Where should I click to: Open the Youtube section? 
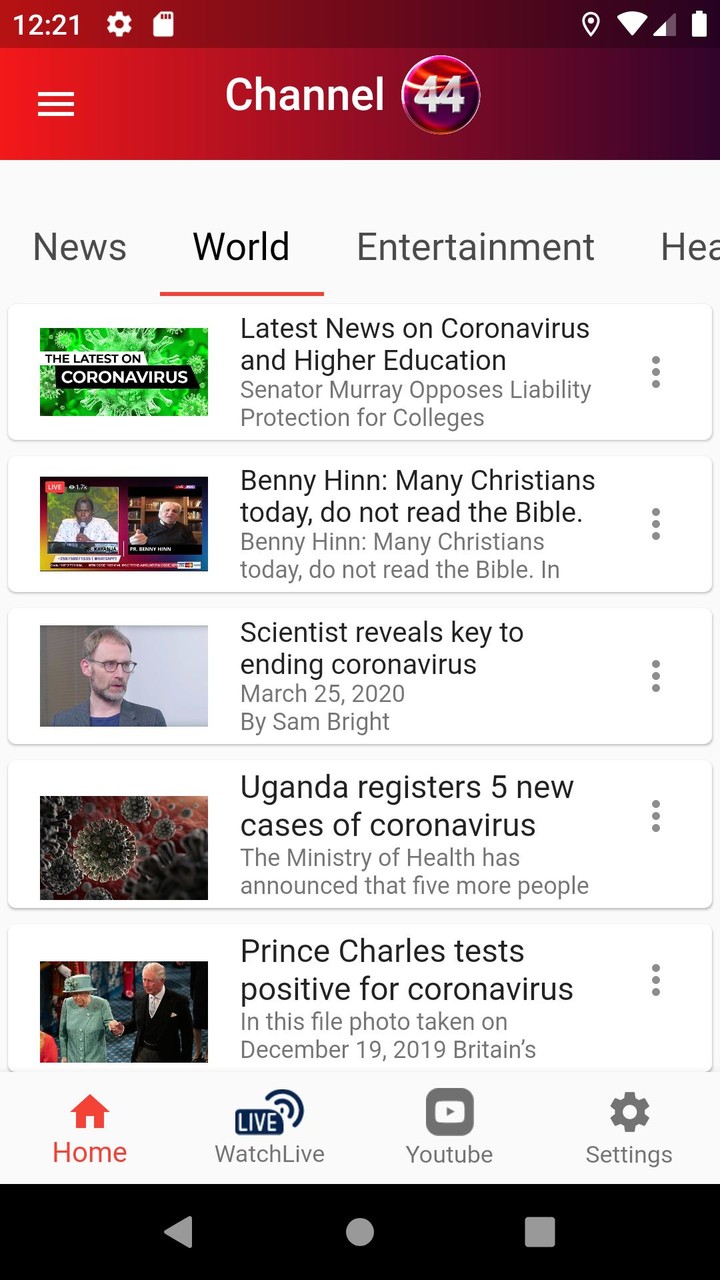tap(449, 1125)
